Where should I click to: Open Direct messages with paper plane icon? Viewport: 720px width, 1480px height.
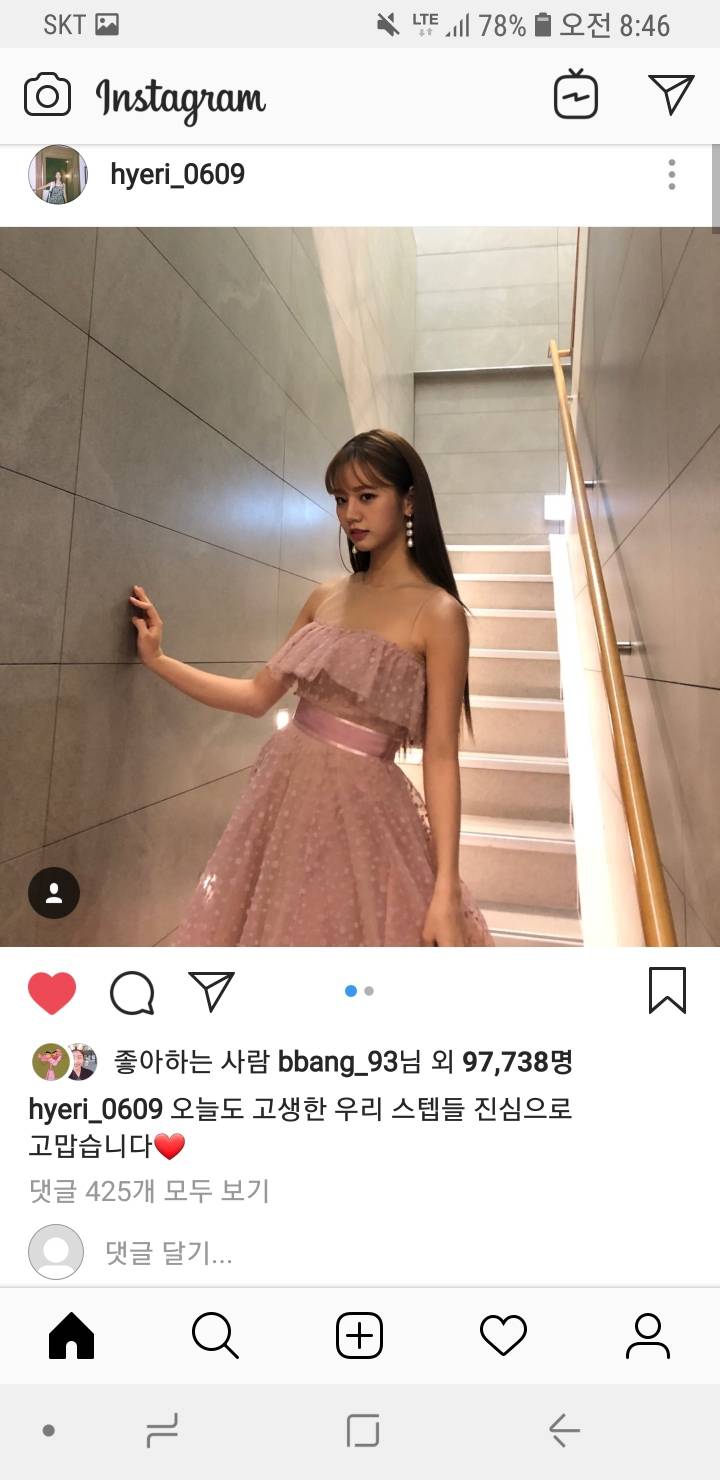[x=671, y=95]
